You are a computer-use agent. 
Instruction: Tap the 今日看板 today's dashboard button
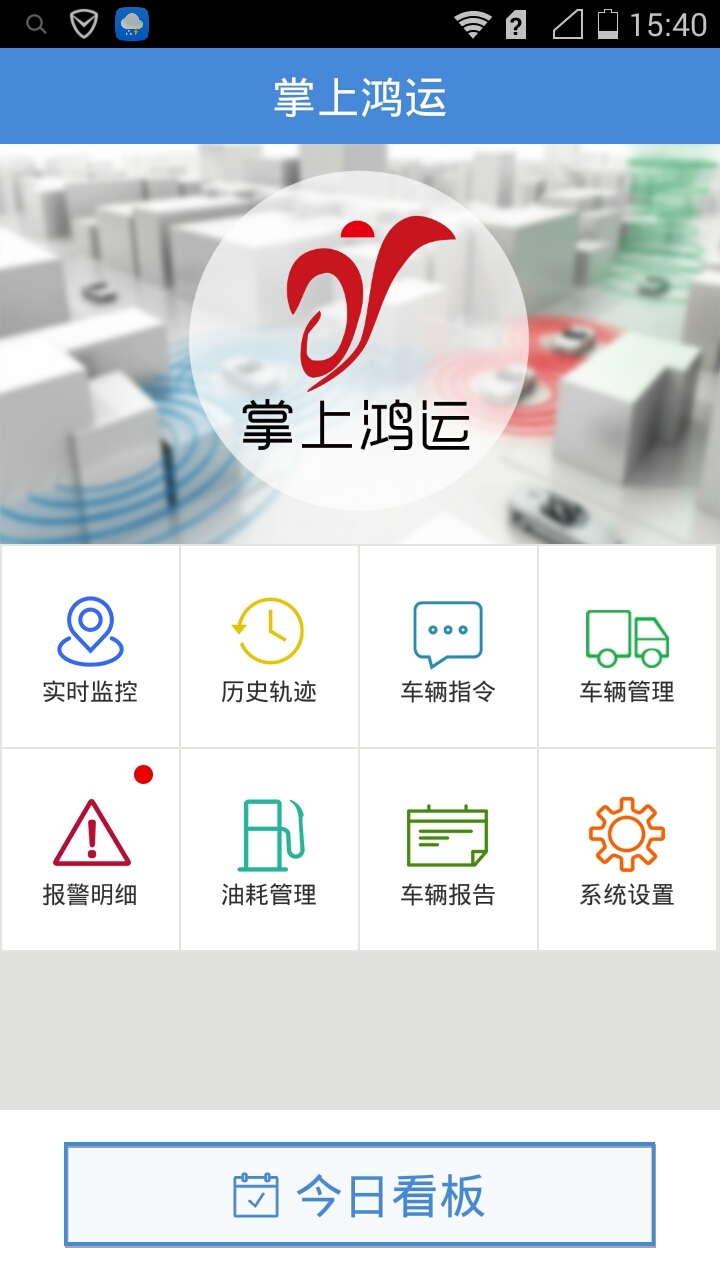point(360,1196)
